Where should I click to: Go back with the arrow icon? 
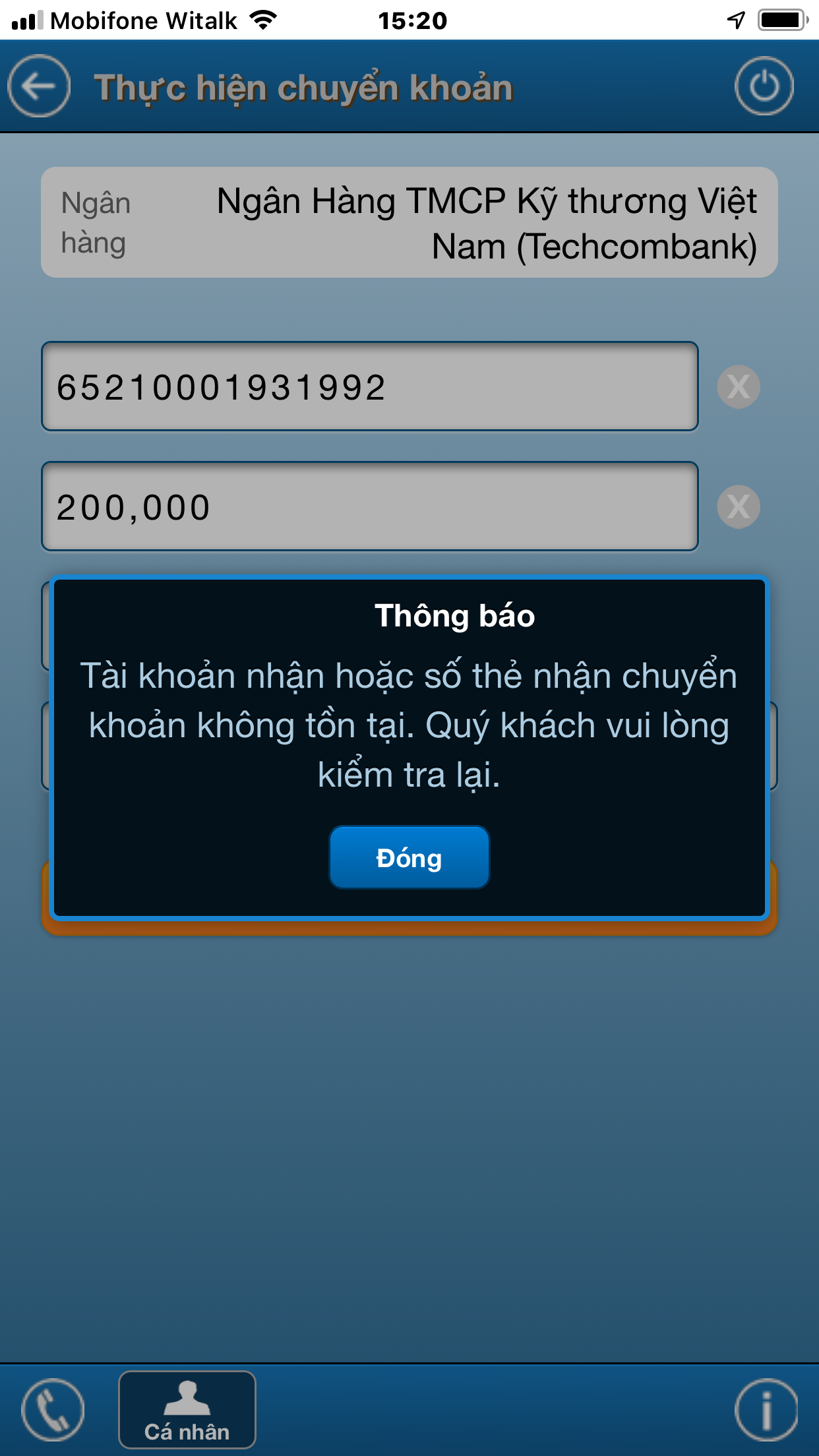point(39,86)
